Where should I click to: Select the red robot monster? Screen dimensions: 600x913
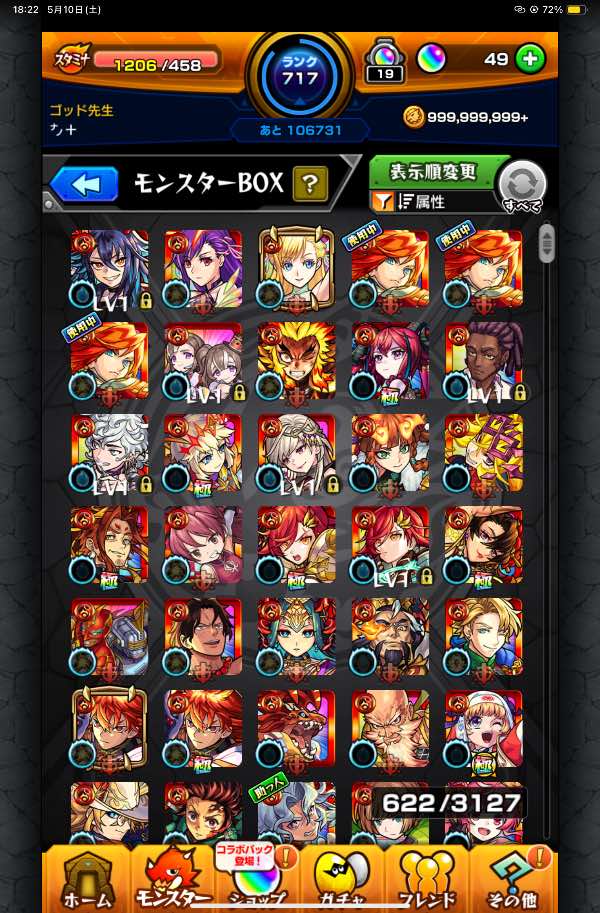click(x=109, y=636)
